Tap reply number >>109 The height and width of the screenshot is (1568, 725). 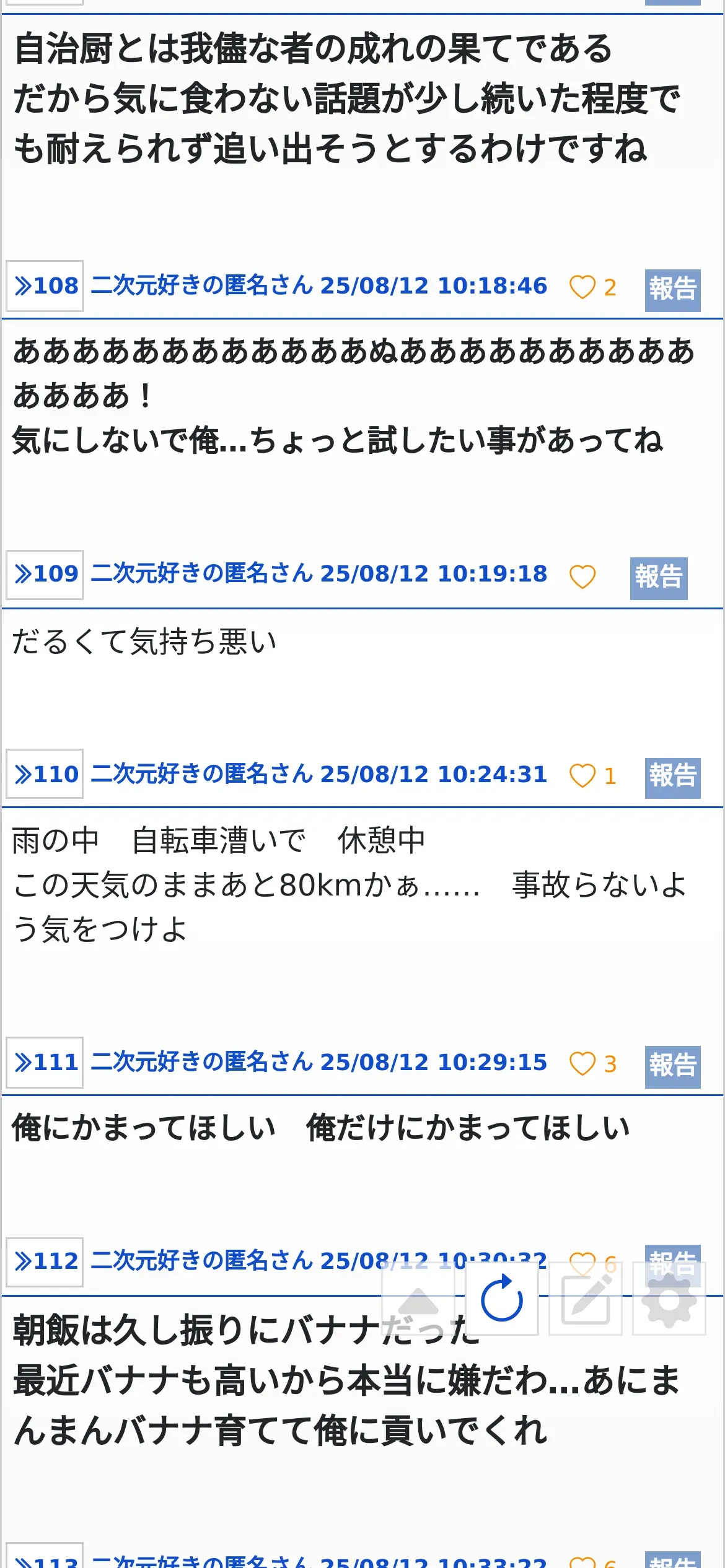click(x=45, y=575)
